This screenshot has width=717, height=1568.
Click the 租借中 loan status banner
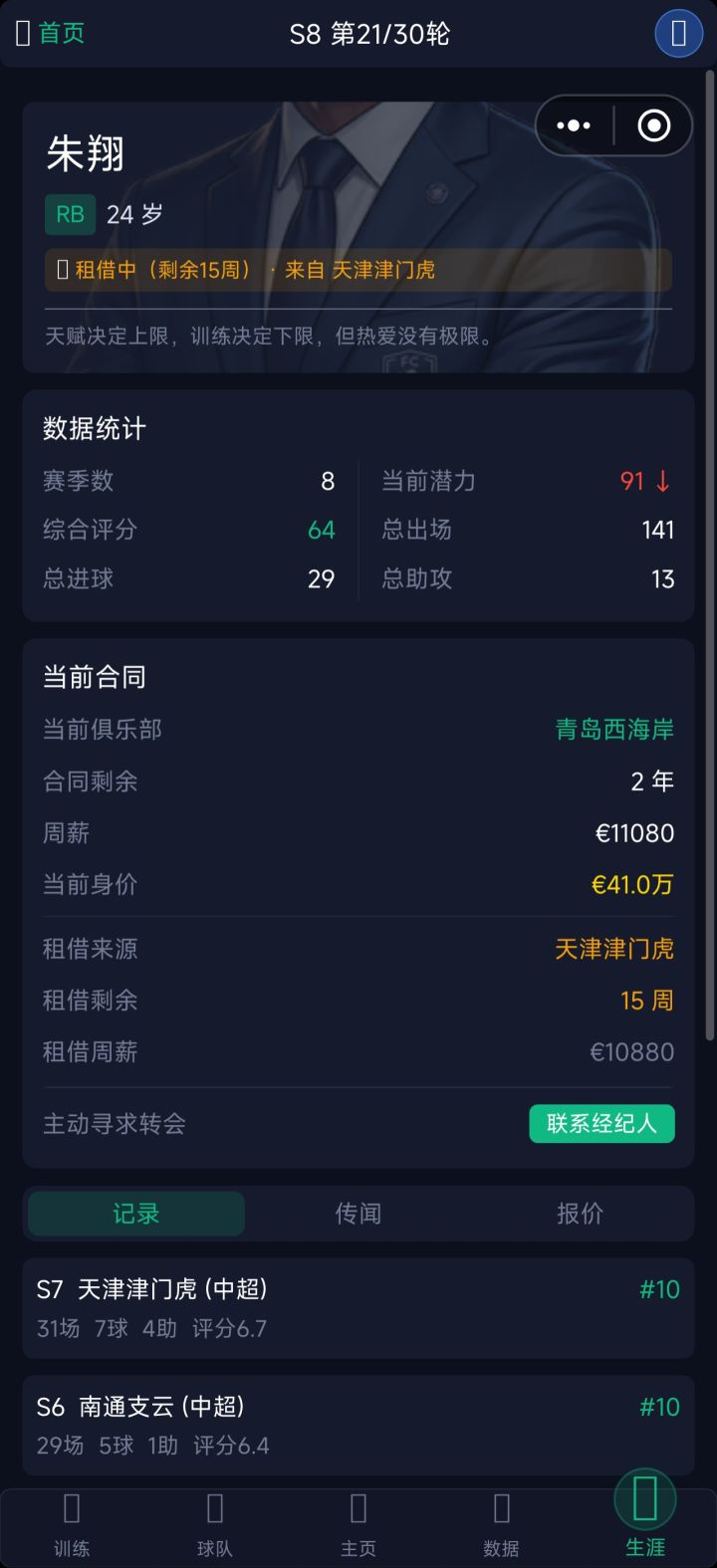358,270
